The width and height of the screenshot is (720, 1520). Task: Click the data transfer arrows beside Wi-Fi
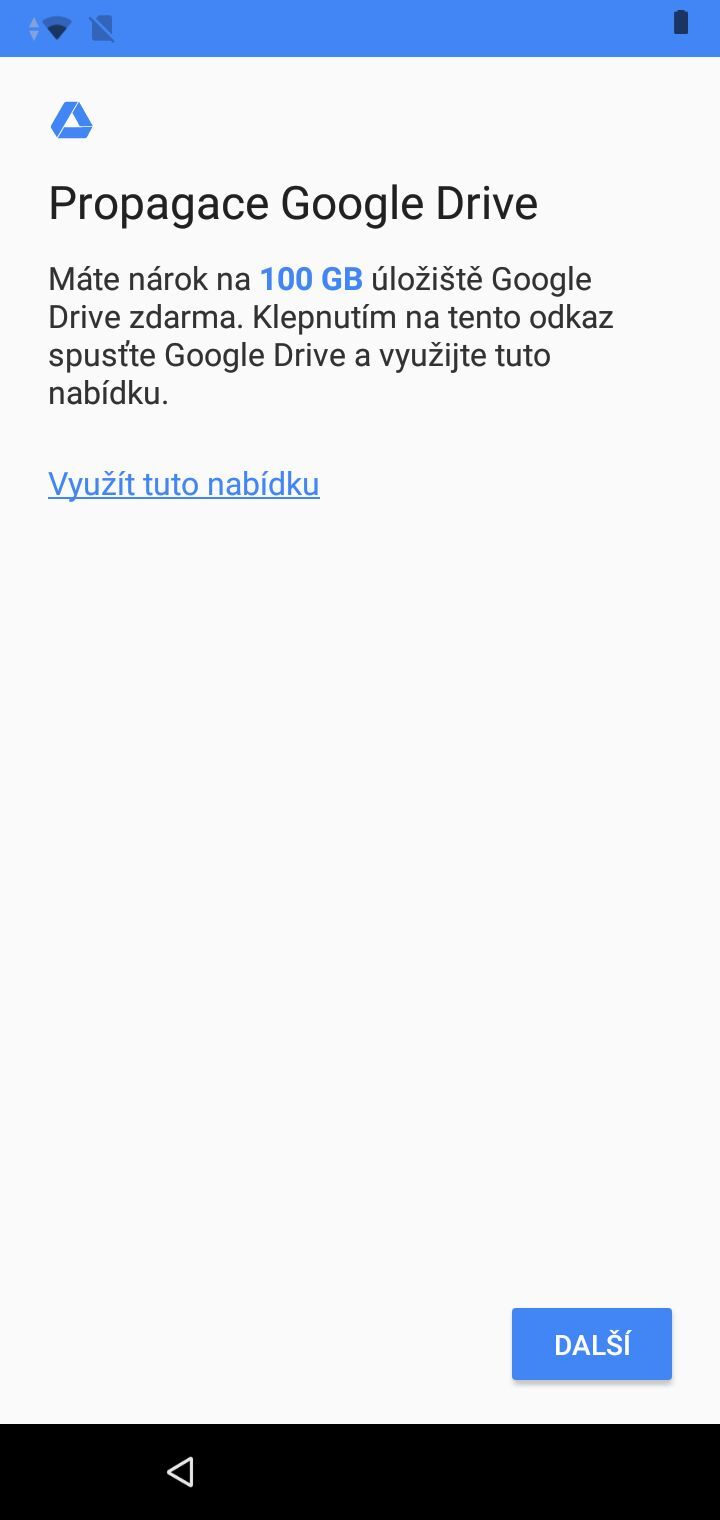[x=33, y=28]
